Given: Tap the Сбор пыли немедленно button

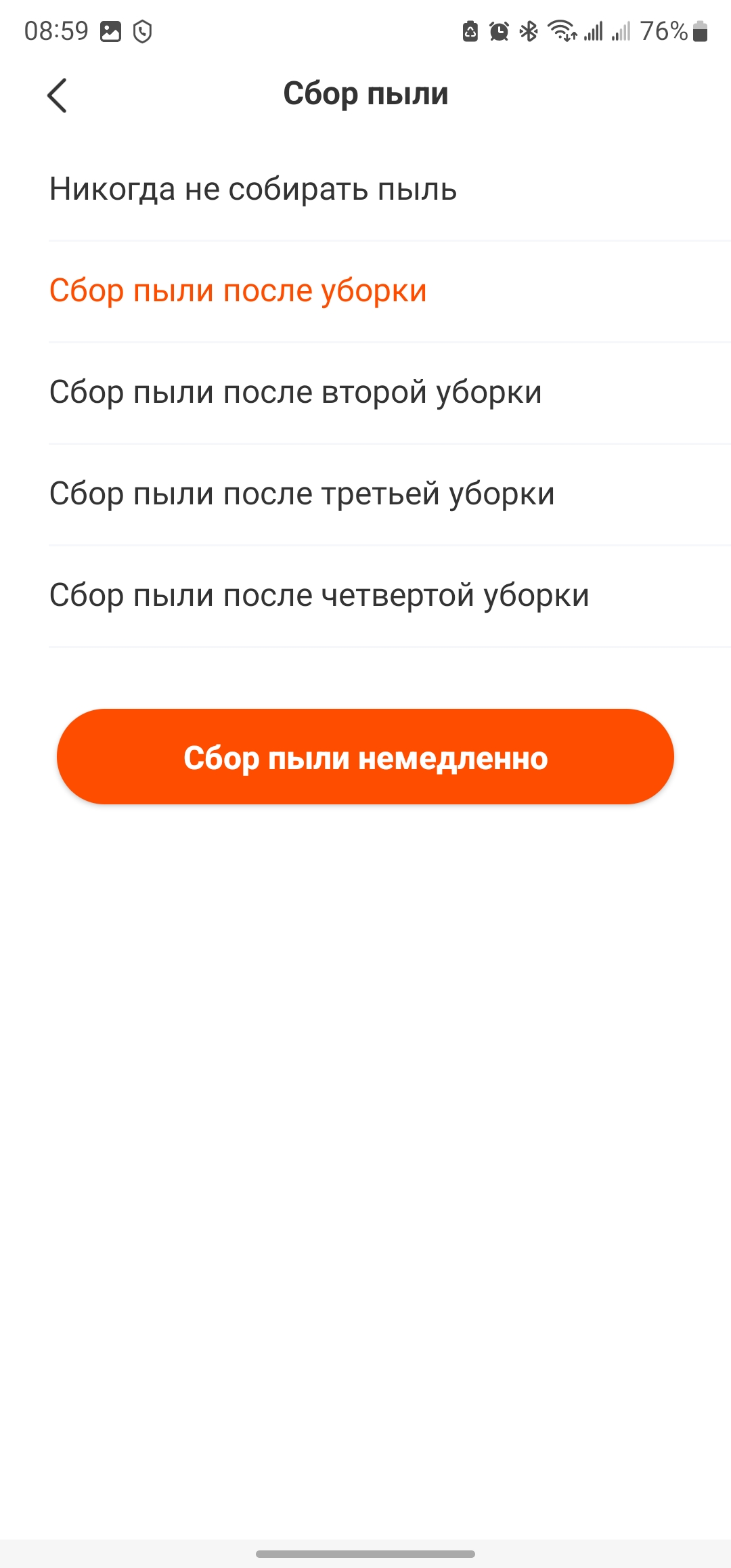Looking at the screenshot, I should pyautogui.click(x=365, y=757).
